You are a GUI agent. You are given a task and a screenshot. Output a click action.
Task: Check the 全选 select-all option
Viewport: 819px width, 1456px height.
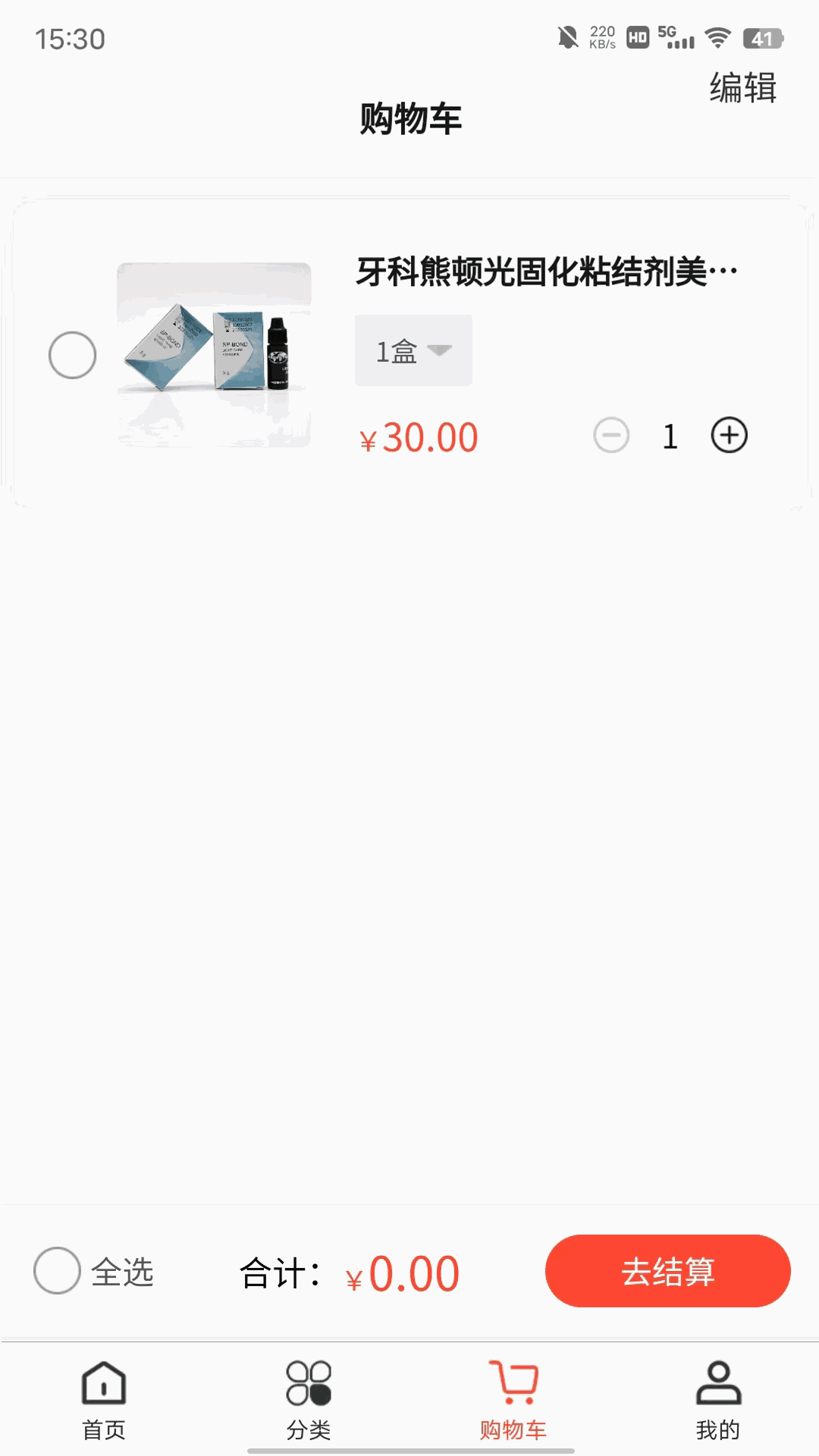58,1271
